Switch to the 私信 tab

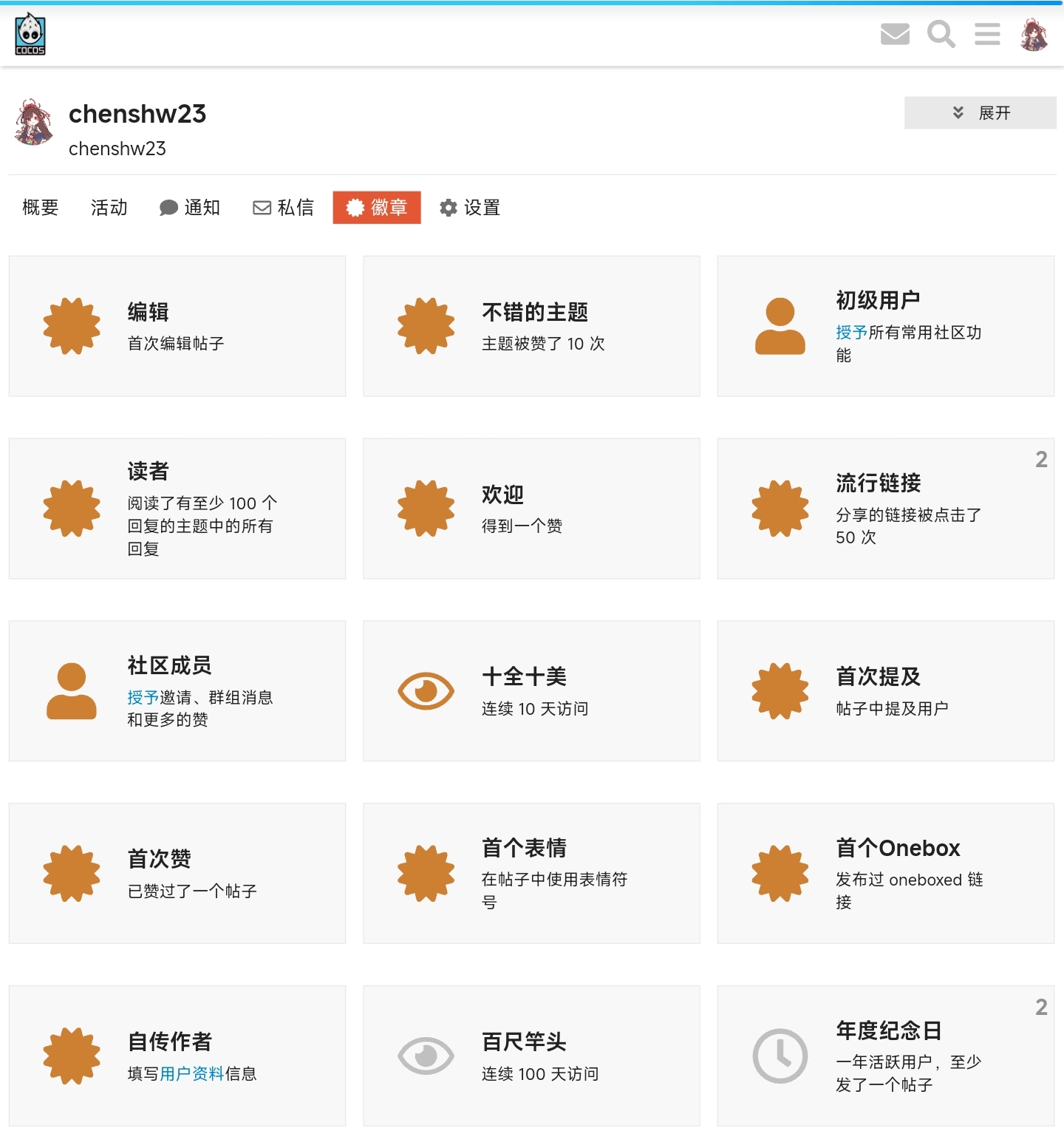tap(284, 208)
